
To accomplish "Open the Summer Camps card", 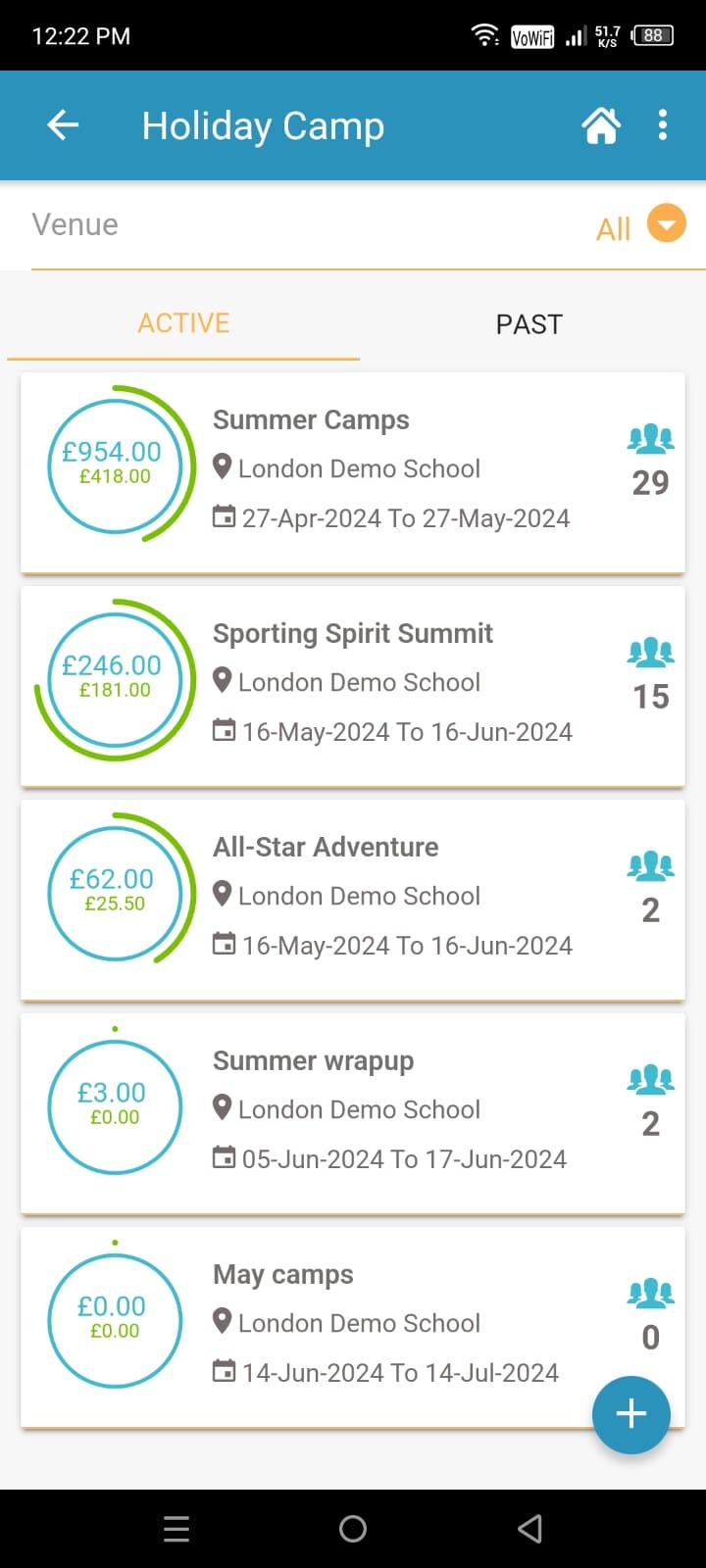I will click(x=353, y=473).
